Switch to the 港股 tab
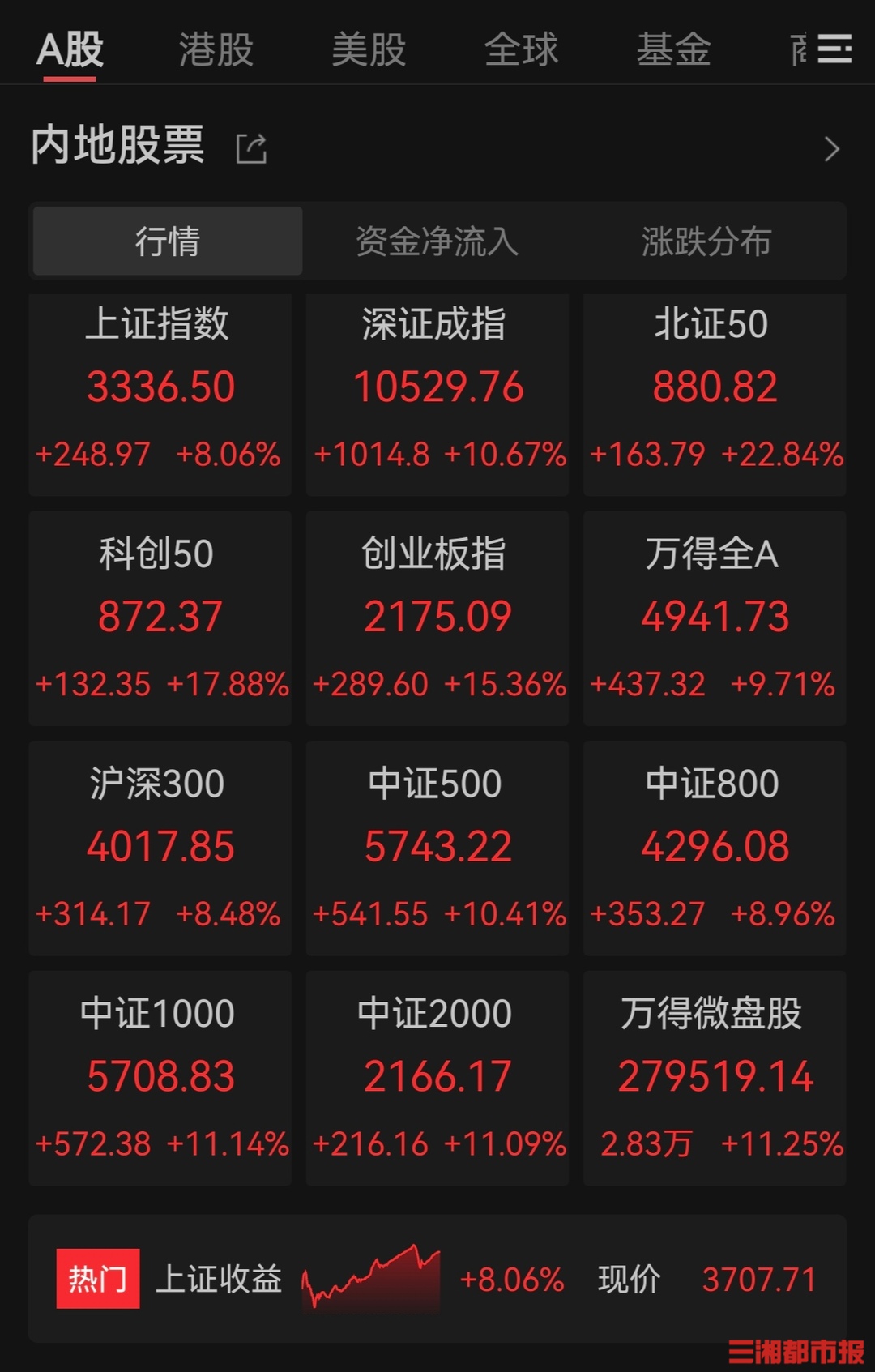Image resolution: width=875 pixels, height=1372 pixels. [216, 50]
